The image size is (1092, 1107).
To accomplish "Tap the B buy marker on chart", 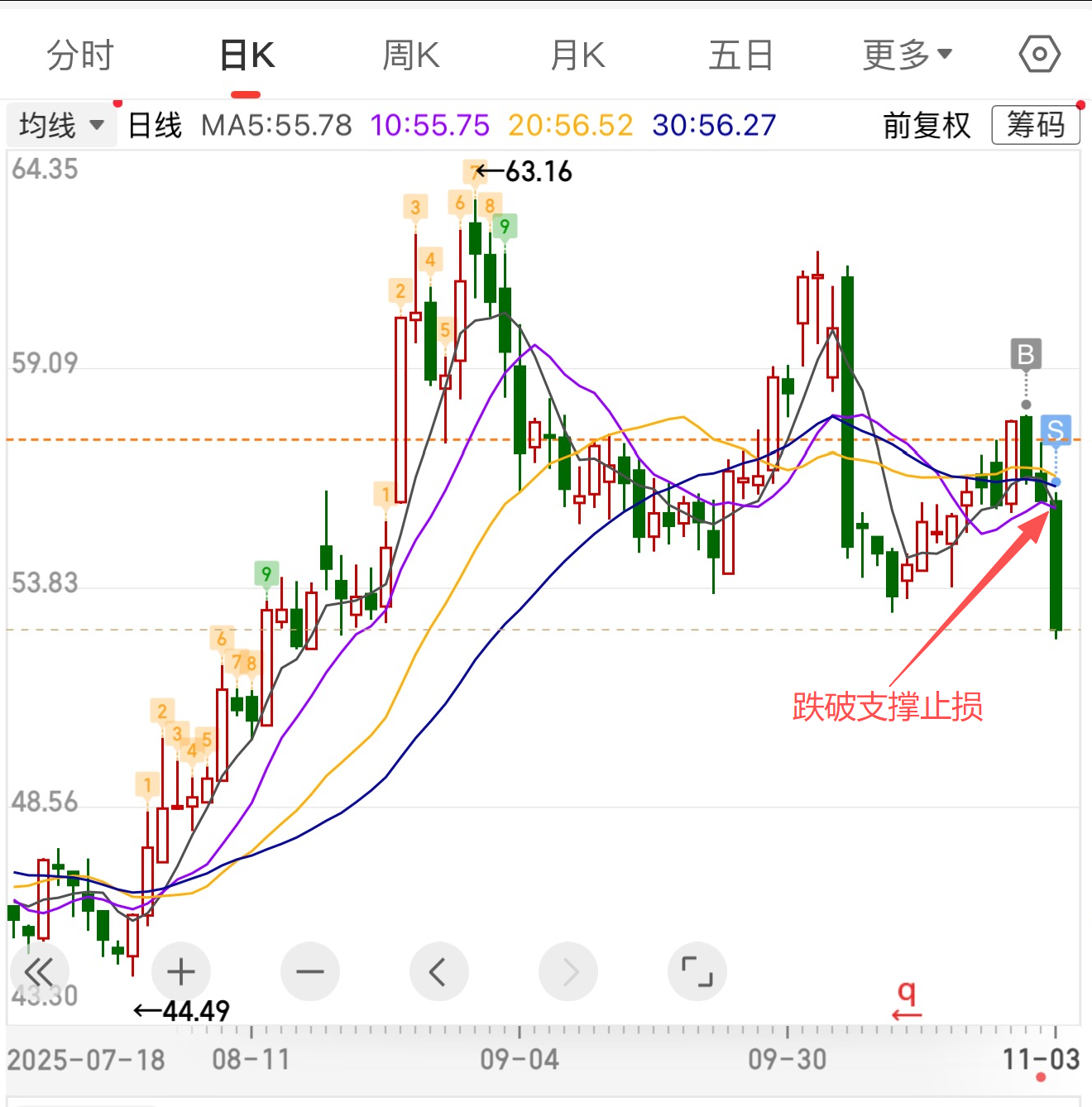I will (x=1026, y=355).
